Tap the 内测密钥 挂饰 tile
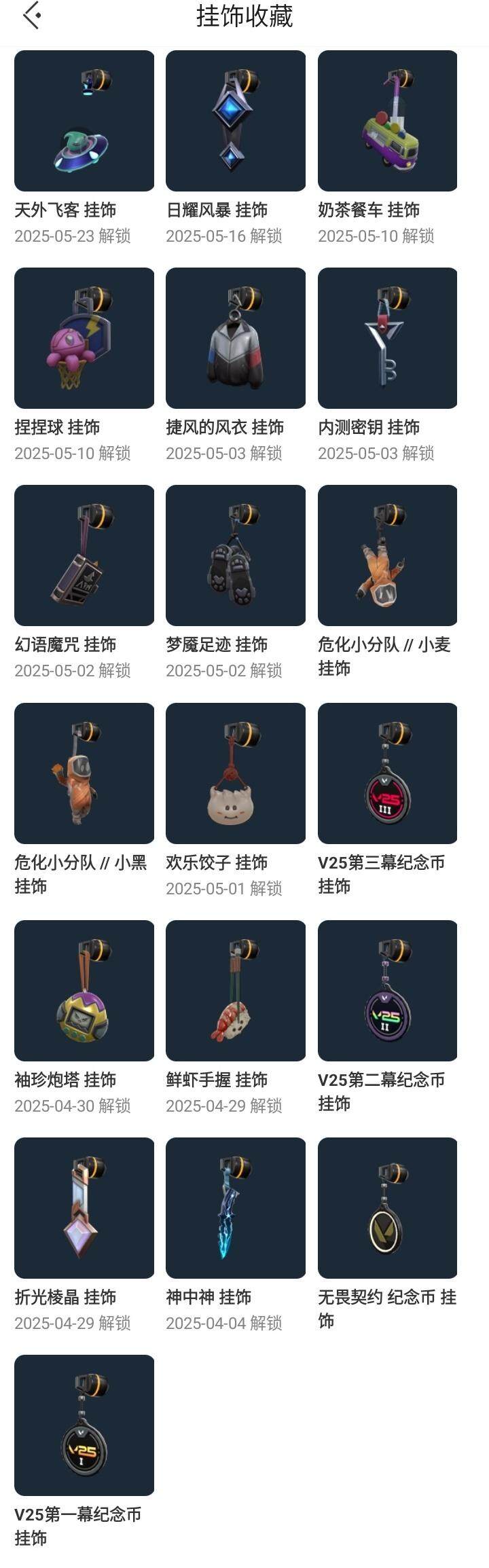Viewport: 489px width, 1568px height. 387,338
